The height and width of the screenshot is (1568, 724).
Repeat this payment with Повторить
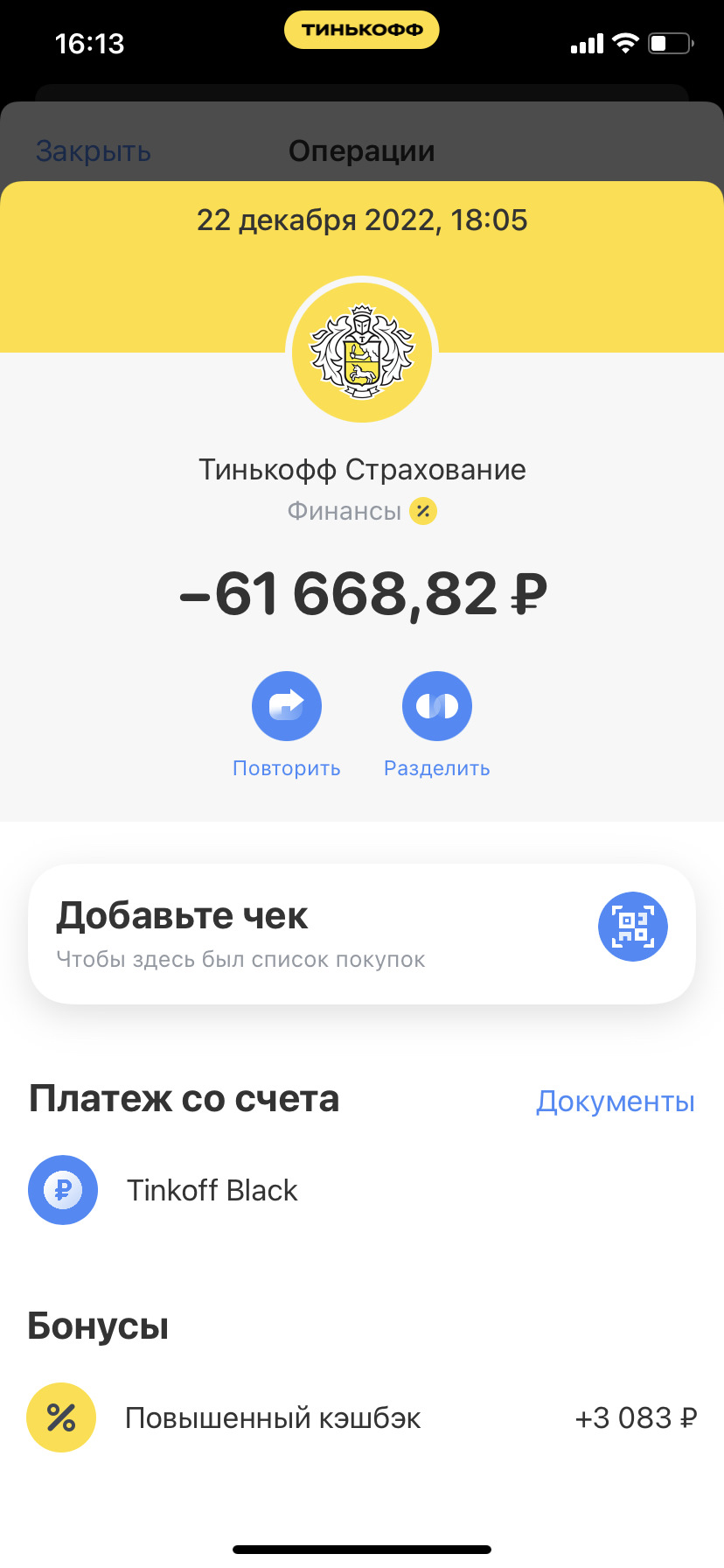[287, 706]
